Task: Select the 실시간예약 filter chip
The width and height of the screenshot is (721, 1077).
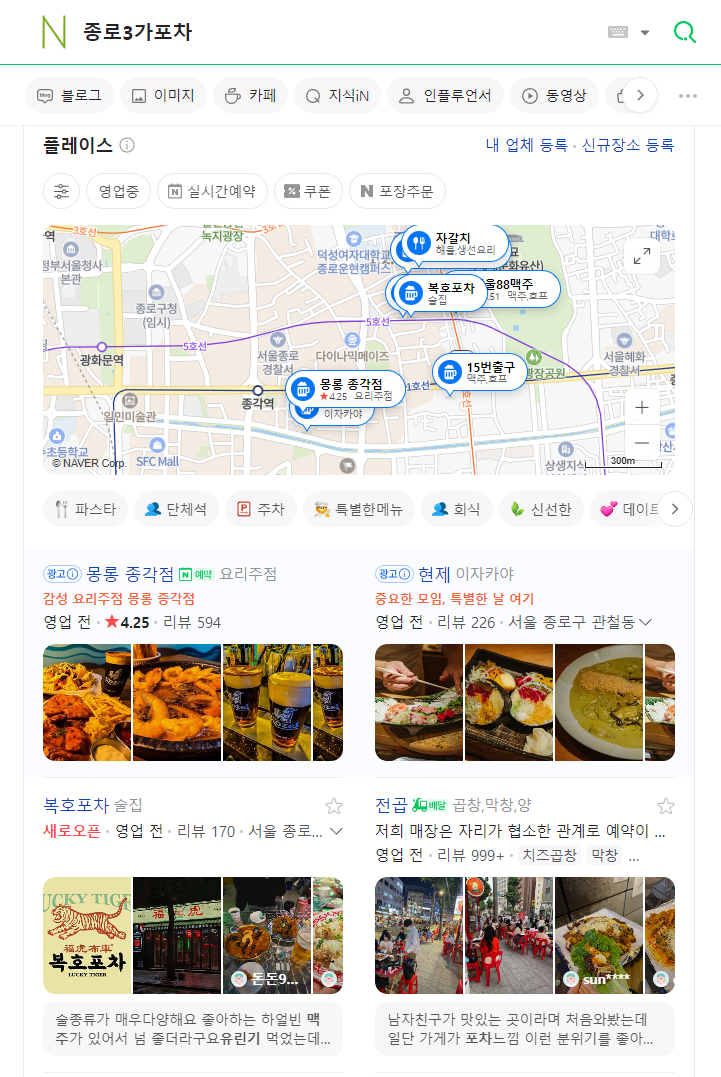Action: pyautogui.click(x=212, y=191)
